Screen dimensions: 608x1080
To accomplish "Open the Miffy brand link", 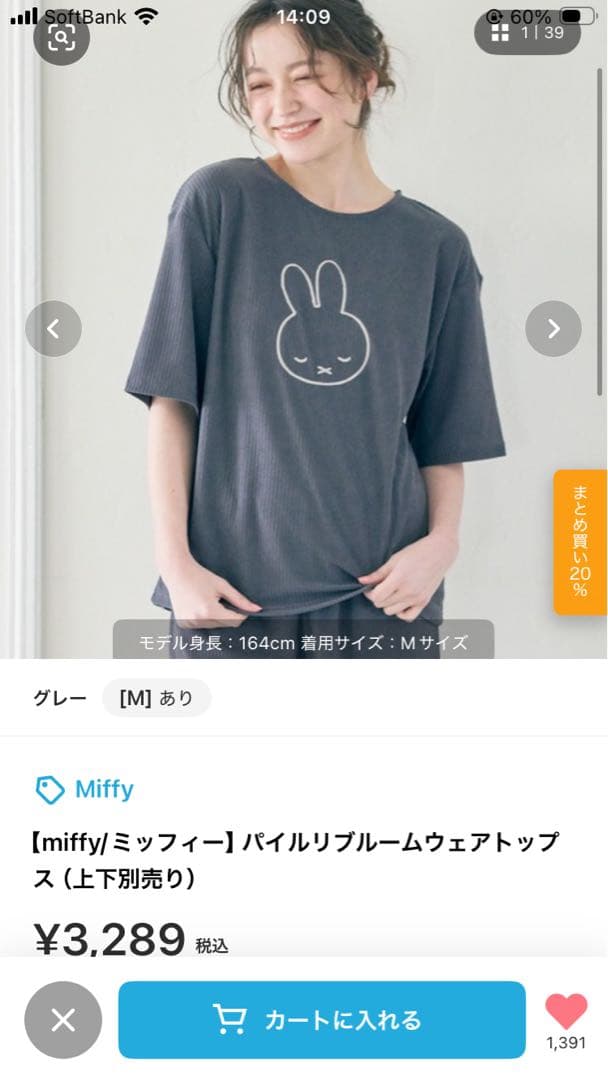I will (85, 789).
